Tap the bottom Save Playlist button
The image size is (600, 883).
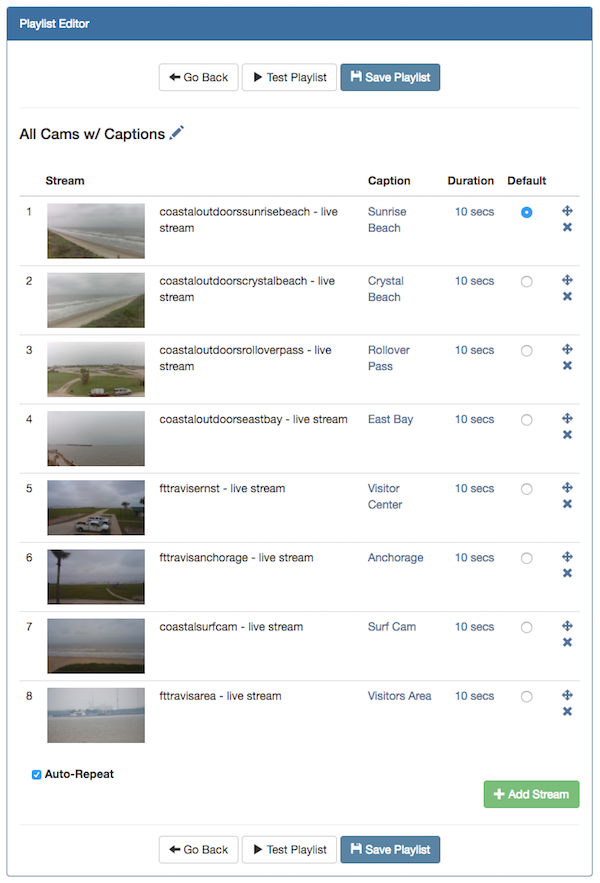(390, 849)
